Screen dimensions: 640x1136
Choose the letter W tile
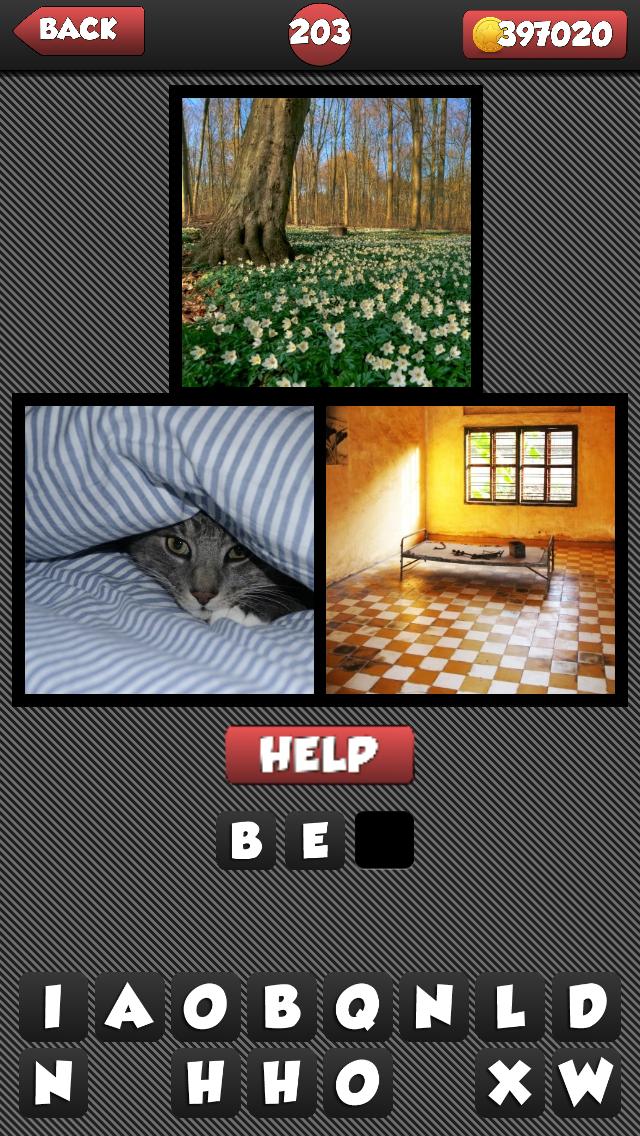pos(585,1082)
